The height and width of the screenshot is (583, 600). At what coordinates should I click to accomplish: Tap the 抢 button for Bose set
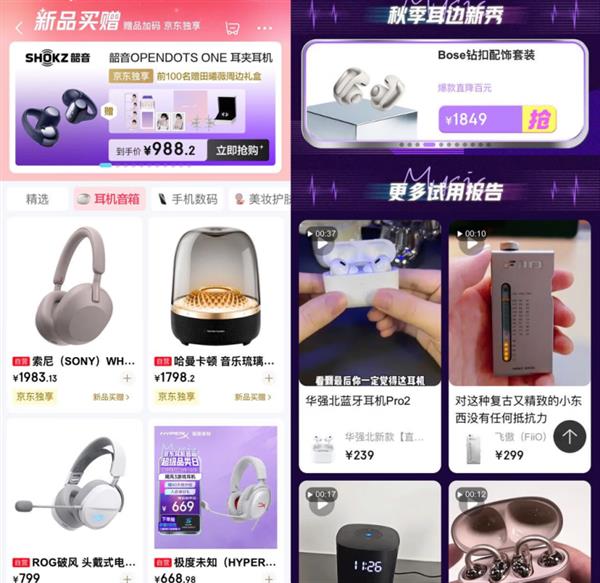click(x=538, y=120)
